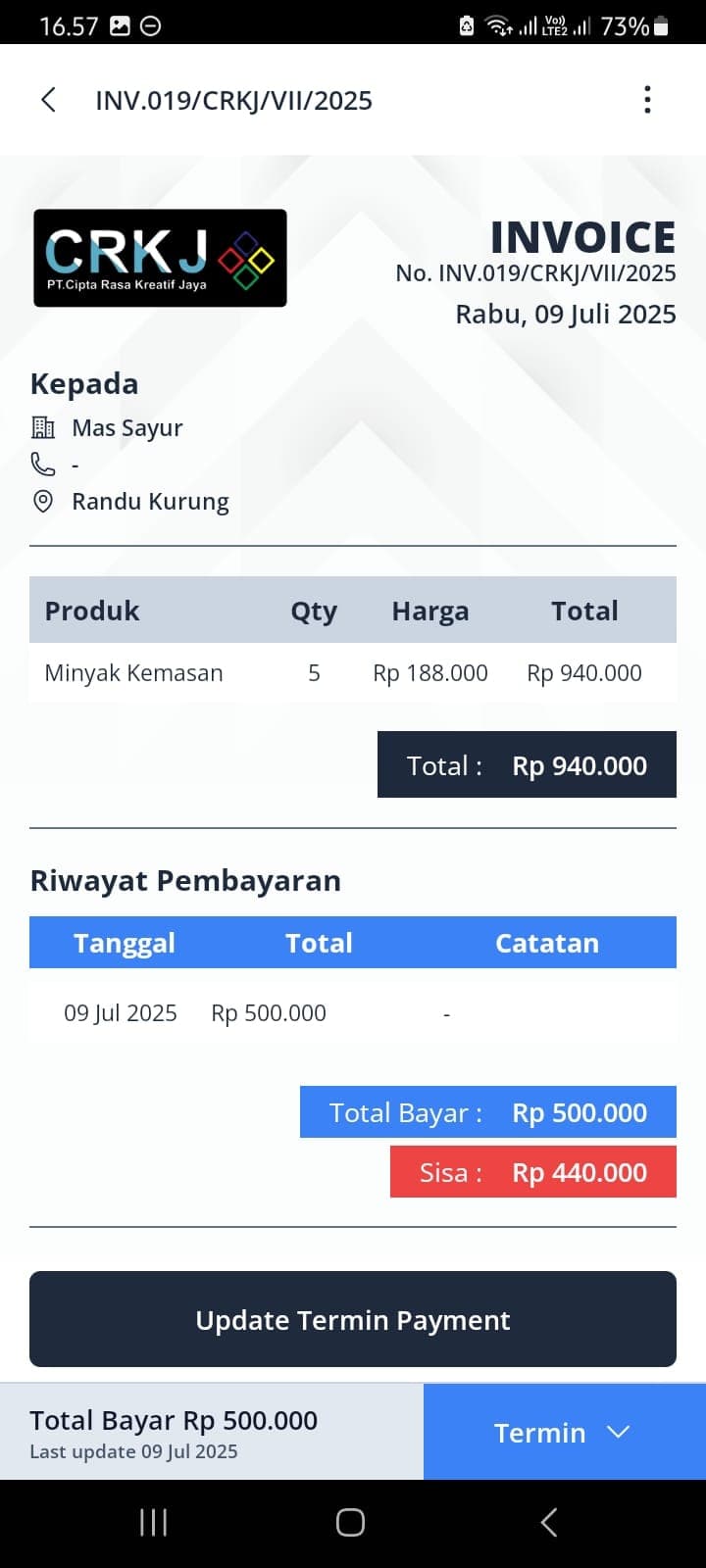Tap Update Termin Payment button

[353, 1319]
